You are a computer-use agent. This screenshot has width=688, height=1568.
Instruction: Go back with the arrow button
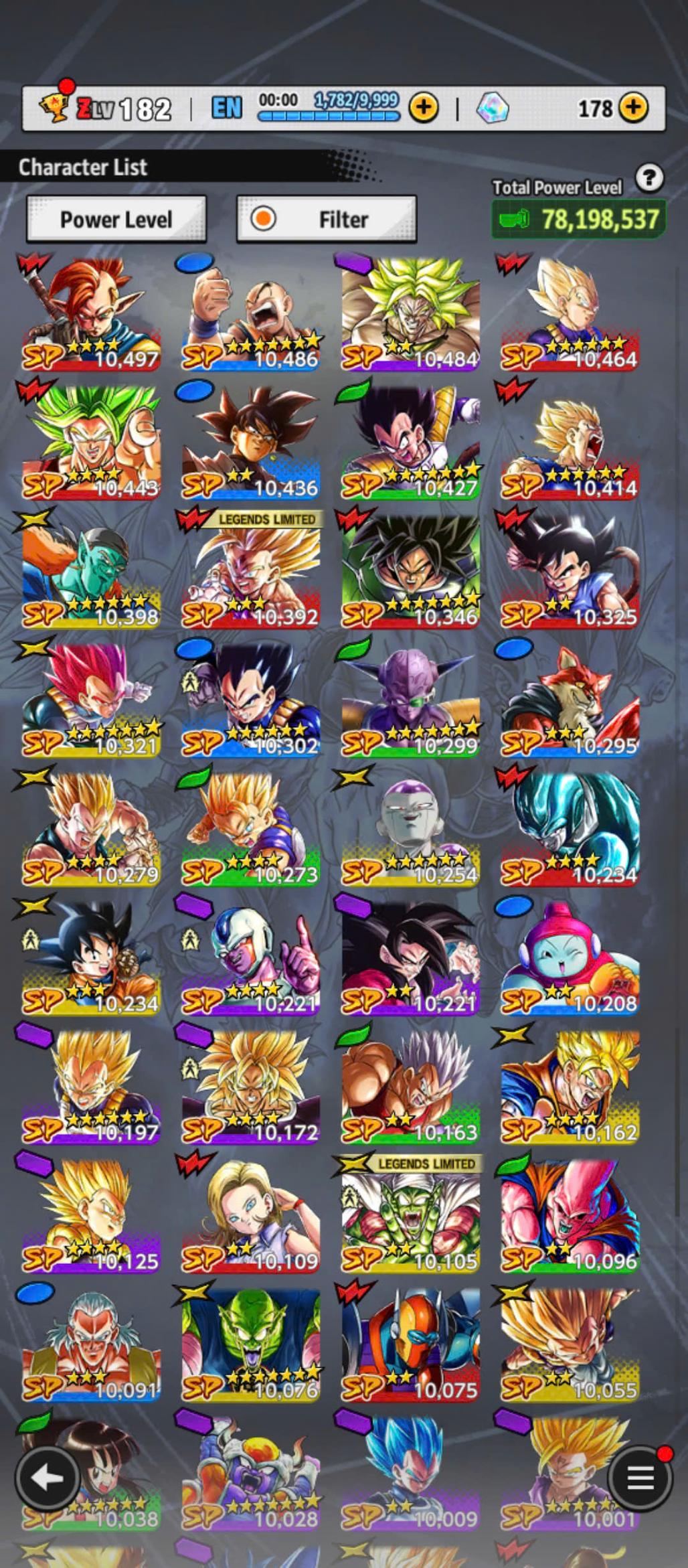click(47, 1478)
